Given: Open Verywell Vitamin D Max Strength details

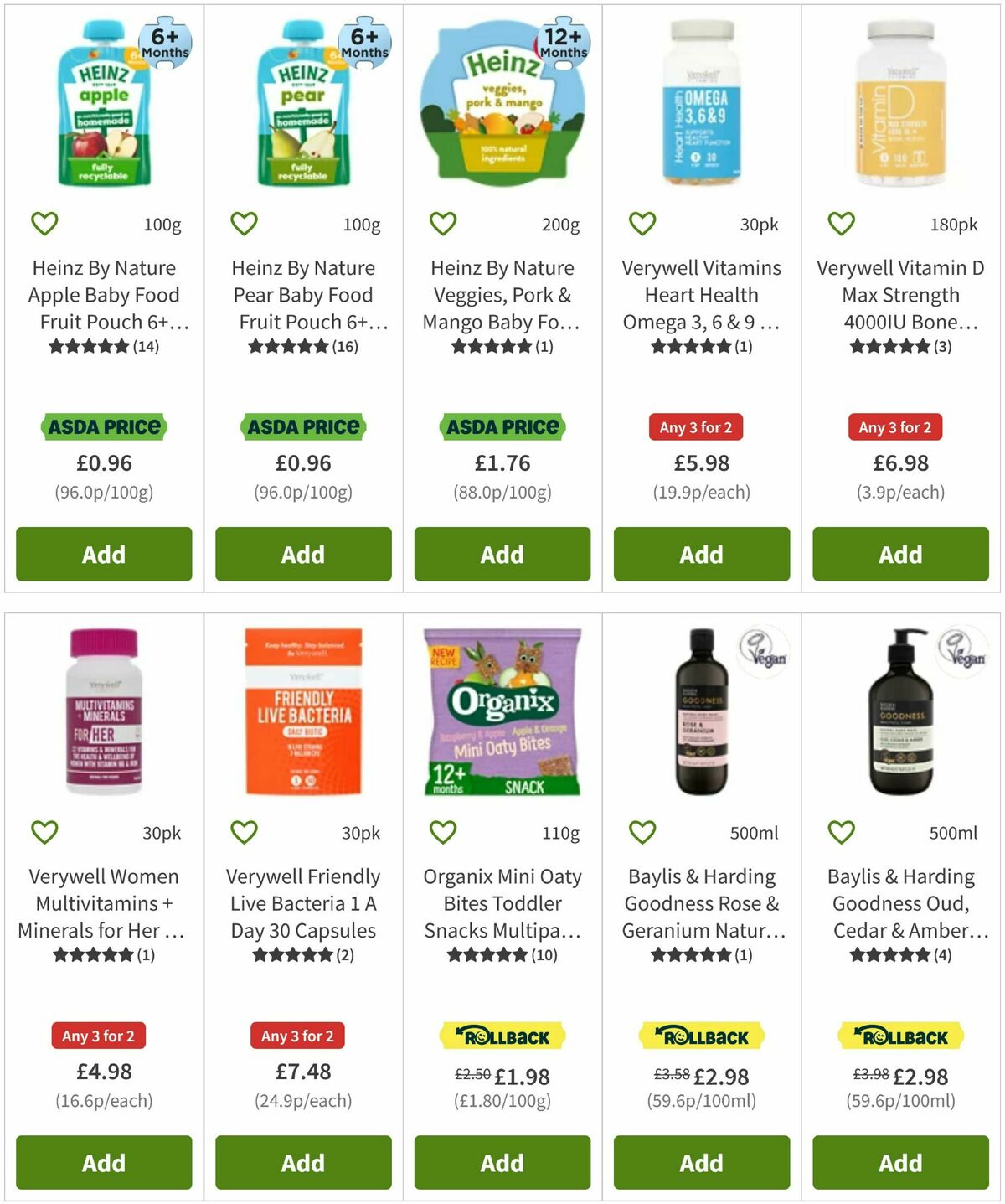Looking at the screenshot, I should [899, 295].
